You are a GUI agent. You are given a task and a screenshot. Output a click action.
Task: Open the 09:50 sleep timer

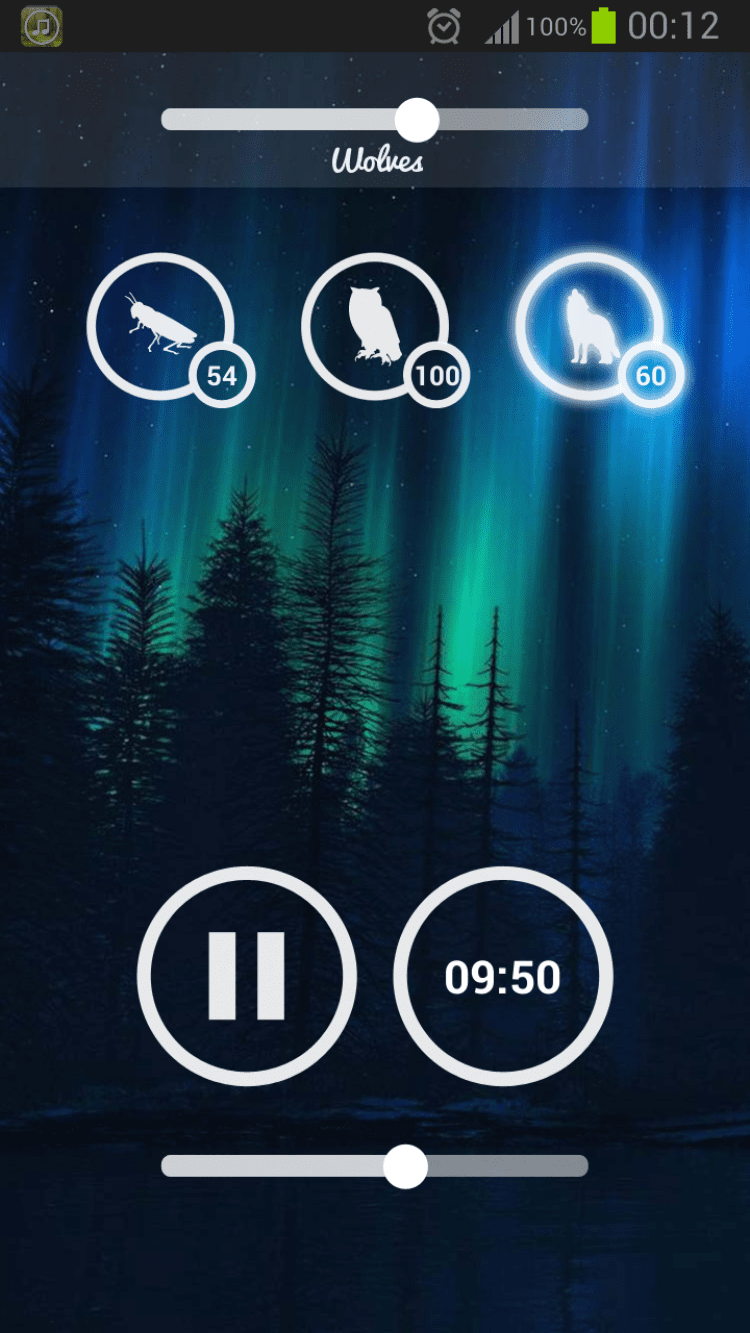pyautogui.click(x=502, y=976)
